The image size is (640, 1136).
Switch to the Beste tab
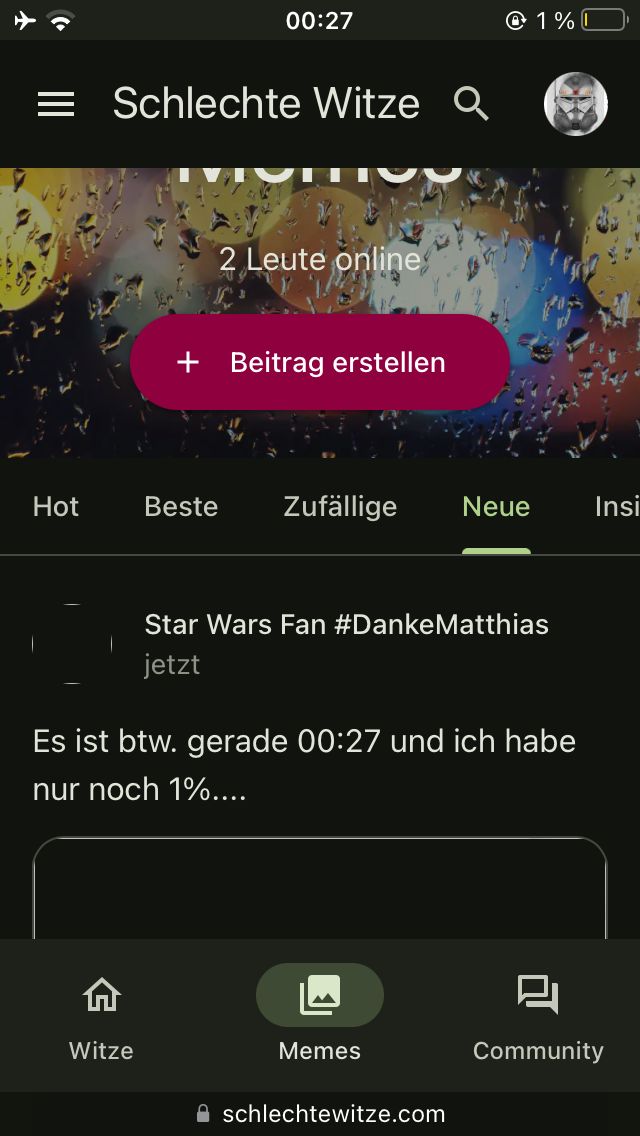(181, 507)
